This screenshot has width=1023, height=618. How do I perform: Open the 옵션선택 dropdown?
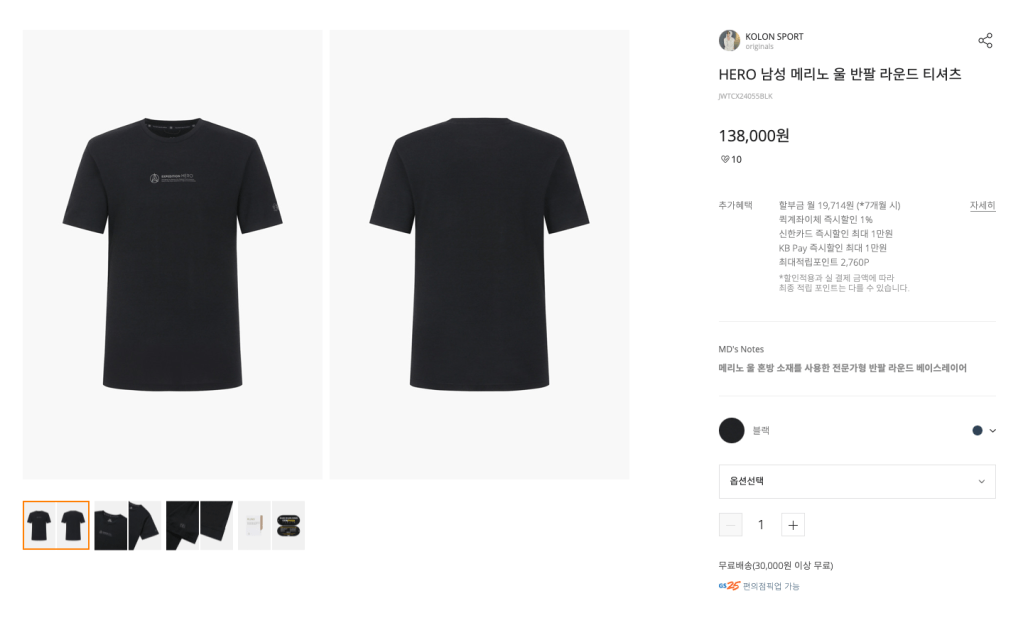click(857, 481)
